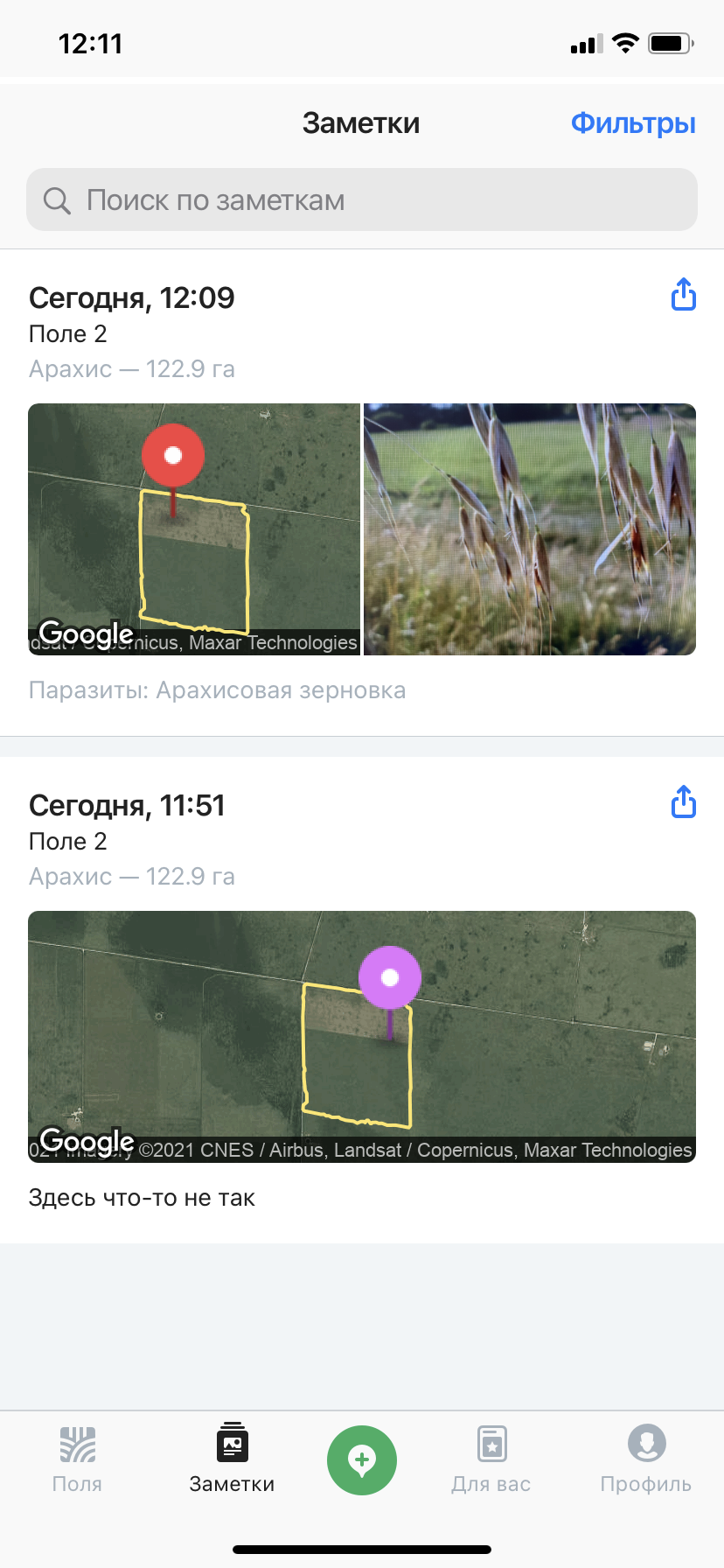Share the note from Сегодня, 11:51
Image resolution: width=724 pixels, height=1568 pixels.
point(684,801)
